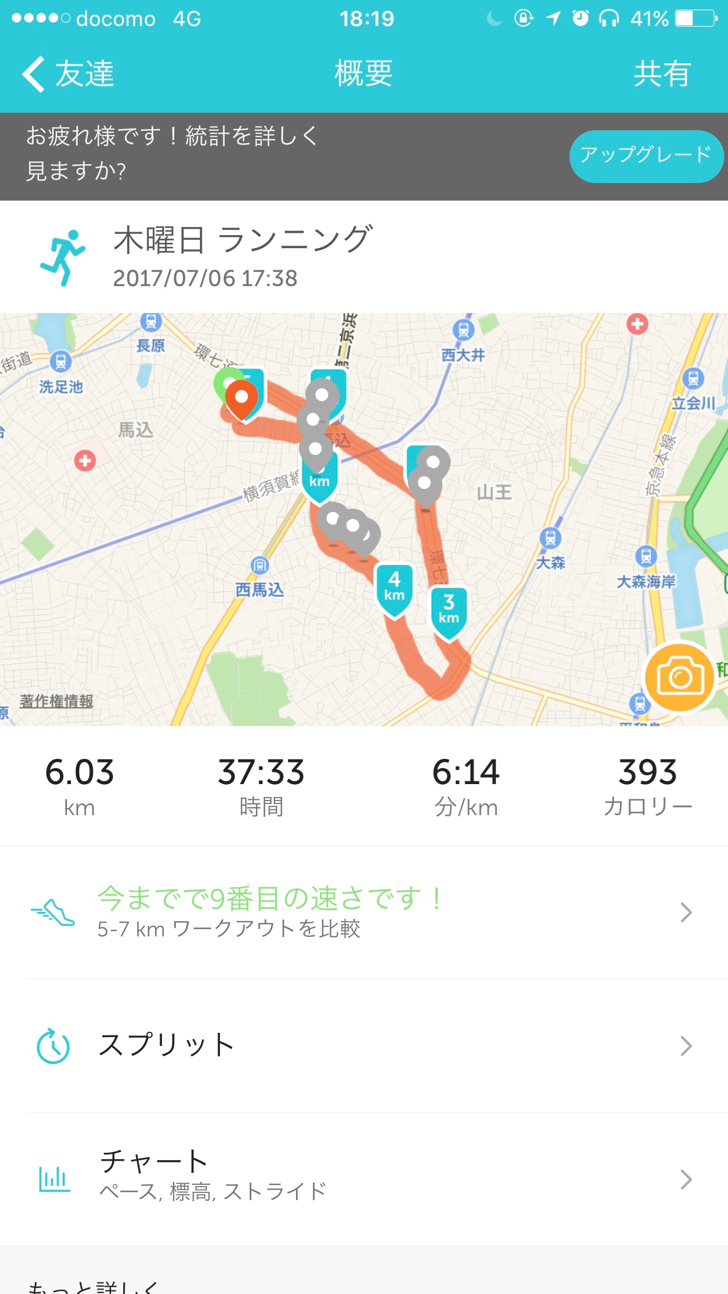This screenshot has height=1294, width=728.
Task: Tap the 共有 share button
Action: click(662, 74)
